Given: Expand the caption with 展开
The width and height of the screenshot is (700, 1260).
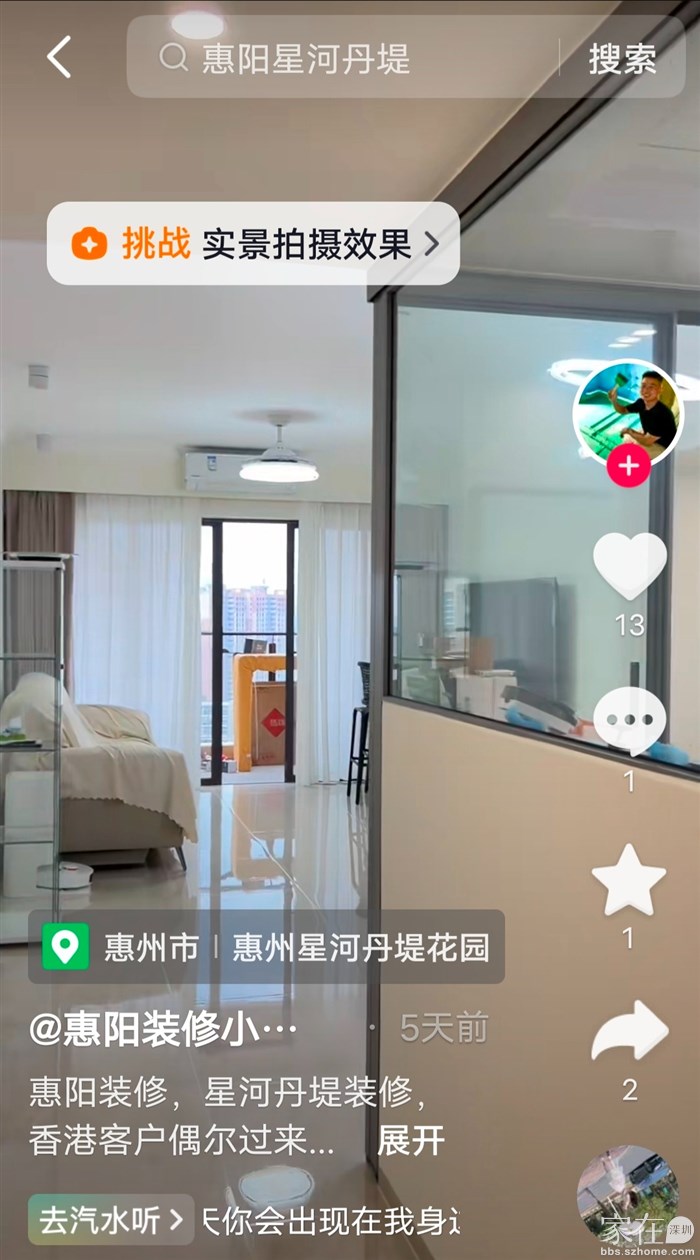Looking at the screenshot, I should tap(411, 1141).
